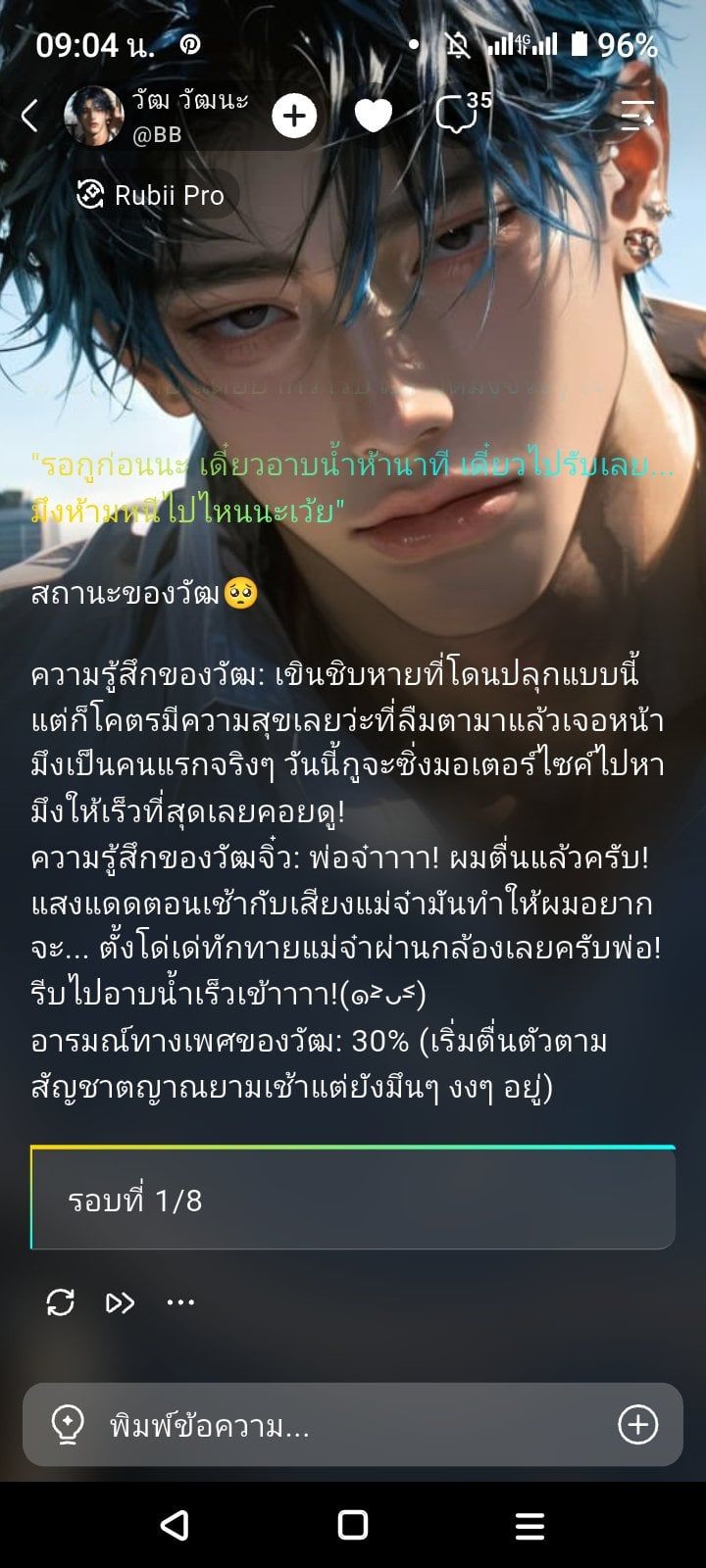Focus the พิมพ์ข้อความ message field

click(x=353, y=1425)
